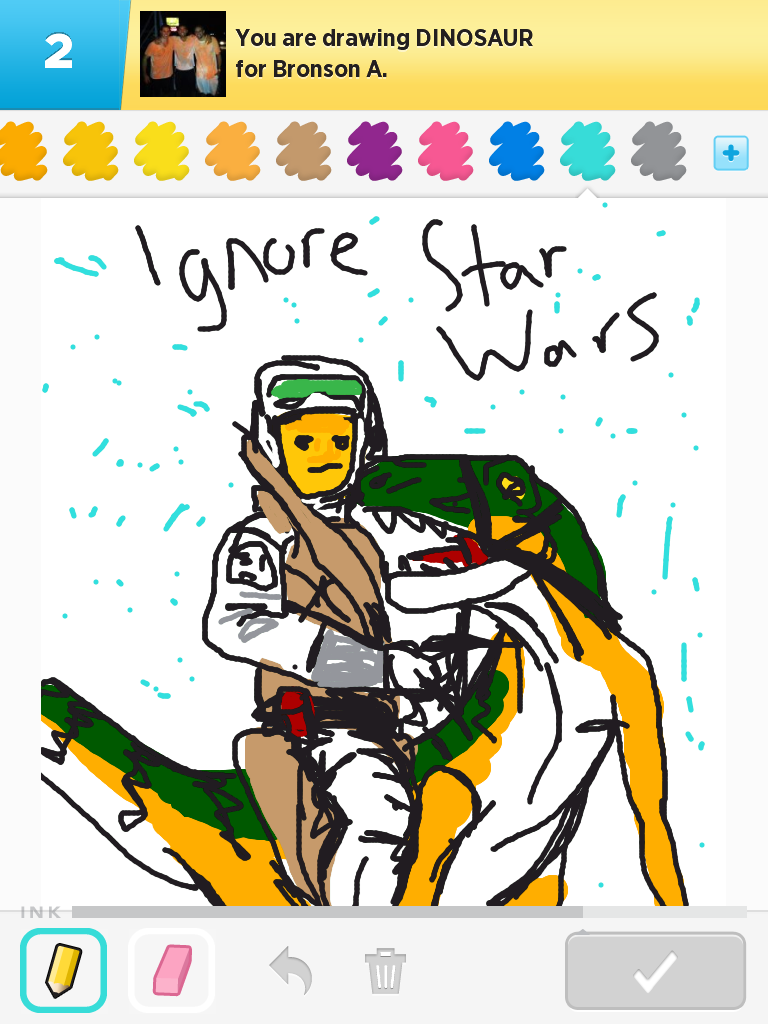
Task: Select the orange color swatch
Action: (x=20, y=152)
